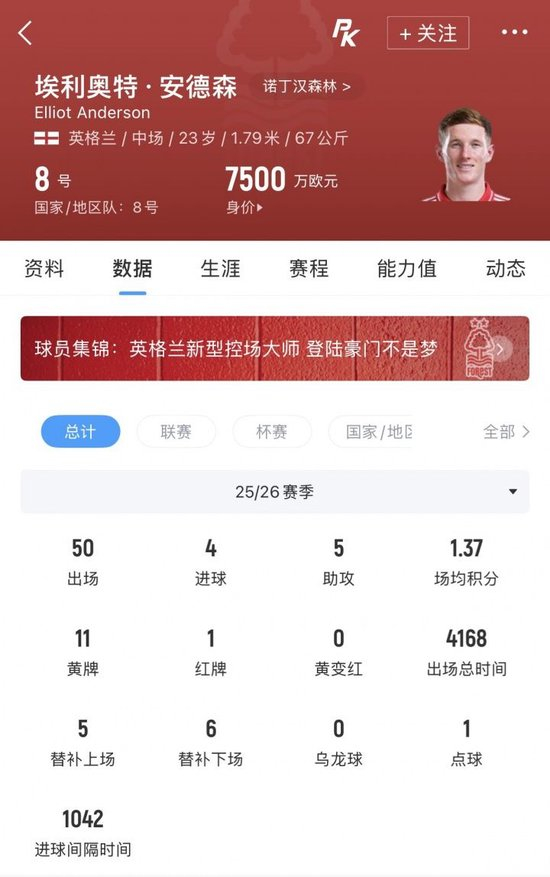
Task: Switch to the 生涯 tab
Action: coord(220,268)
